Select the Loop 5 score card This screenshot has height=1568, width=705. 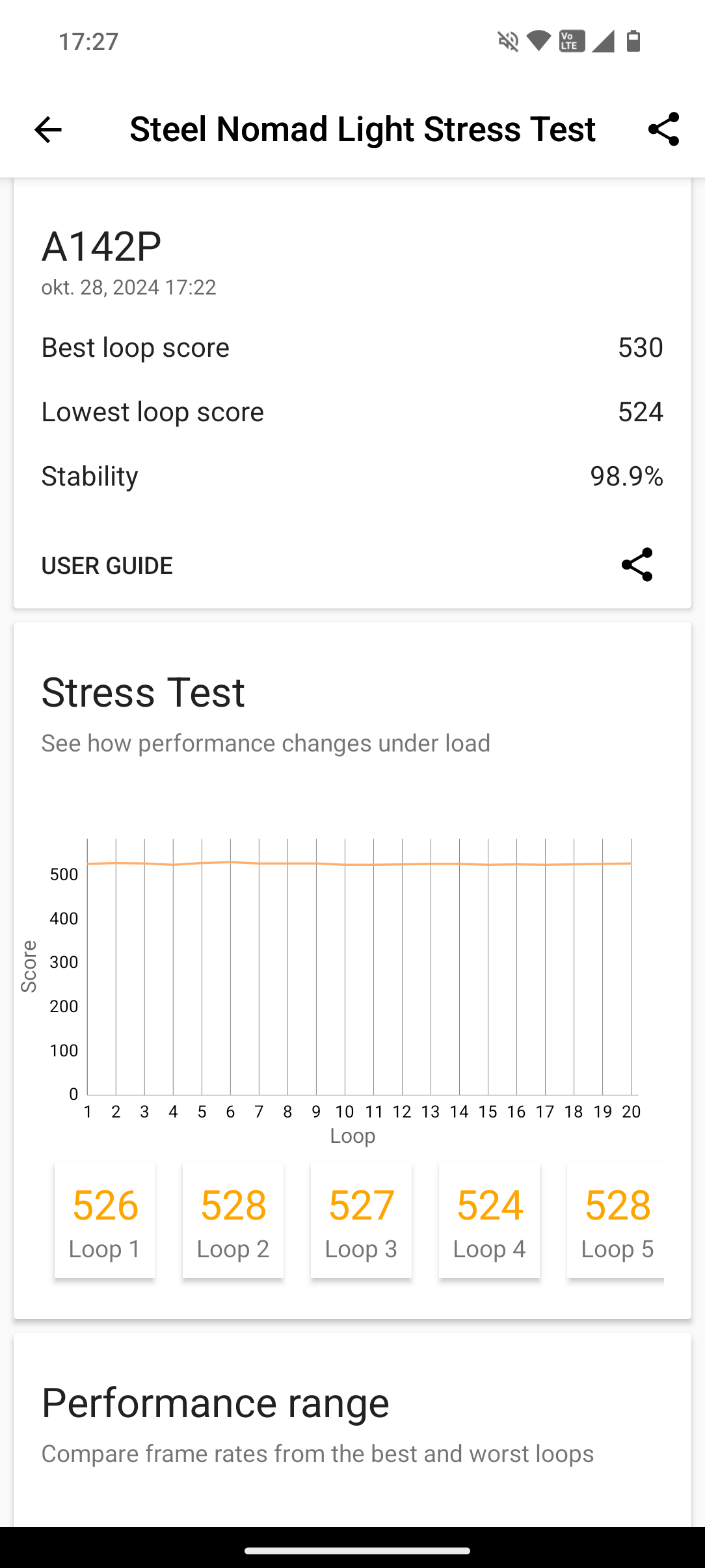[x=615, y=1220]
